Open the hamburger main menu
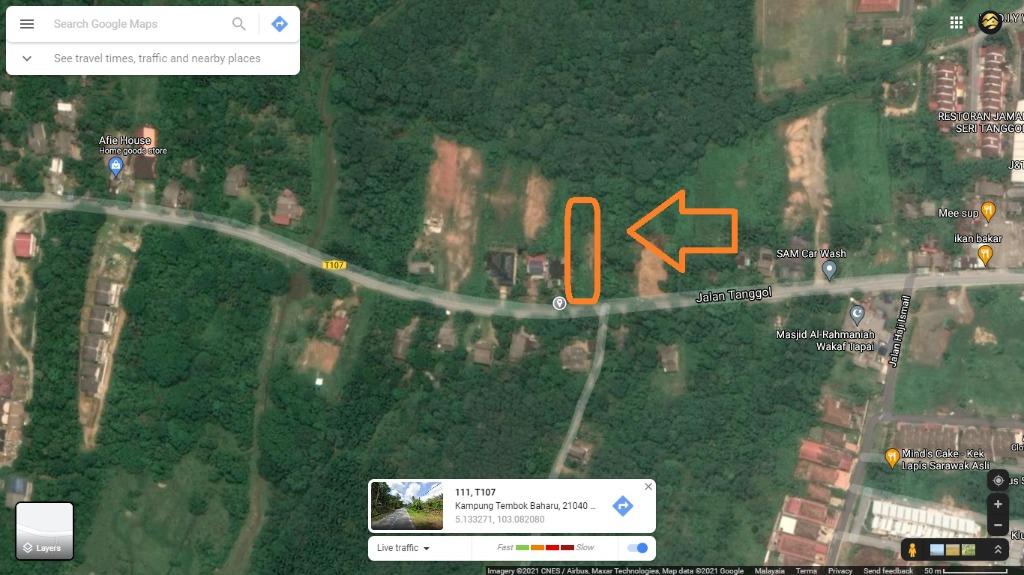Image resolution: width=1024 pixels, height=575 pixels. point(27,24)
